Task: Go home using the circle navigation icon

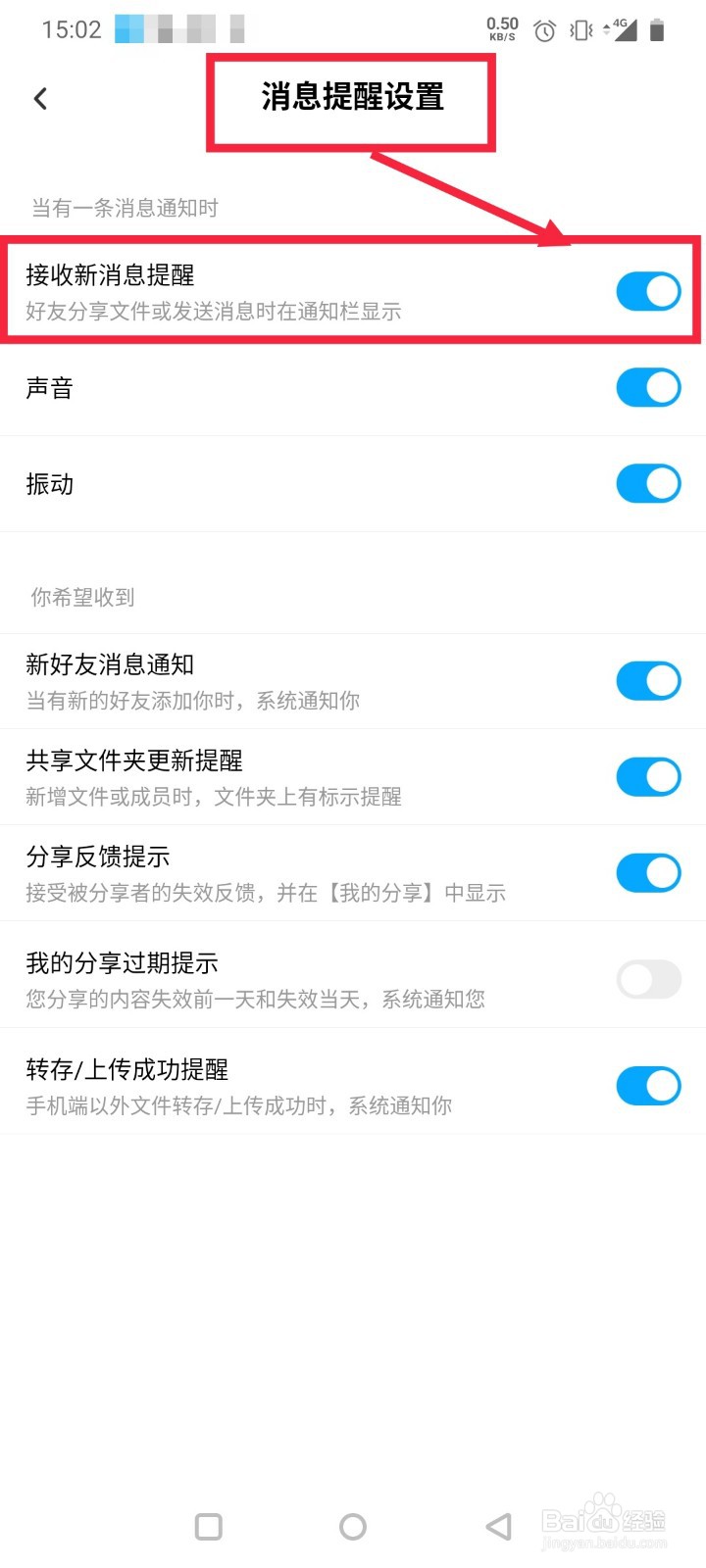Action: (352, 1526)
